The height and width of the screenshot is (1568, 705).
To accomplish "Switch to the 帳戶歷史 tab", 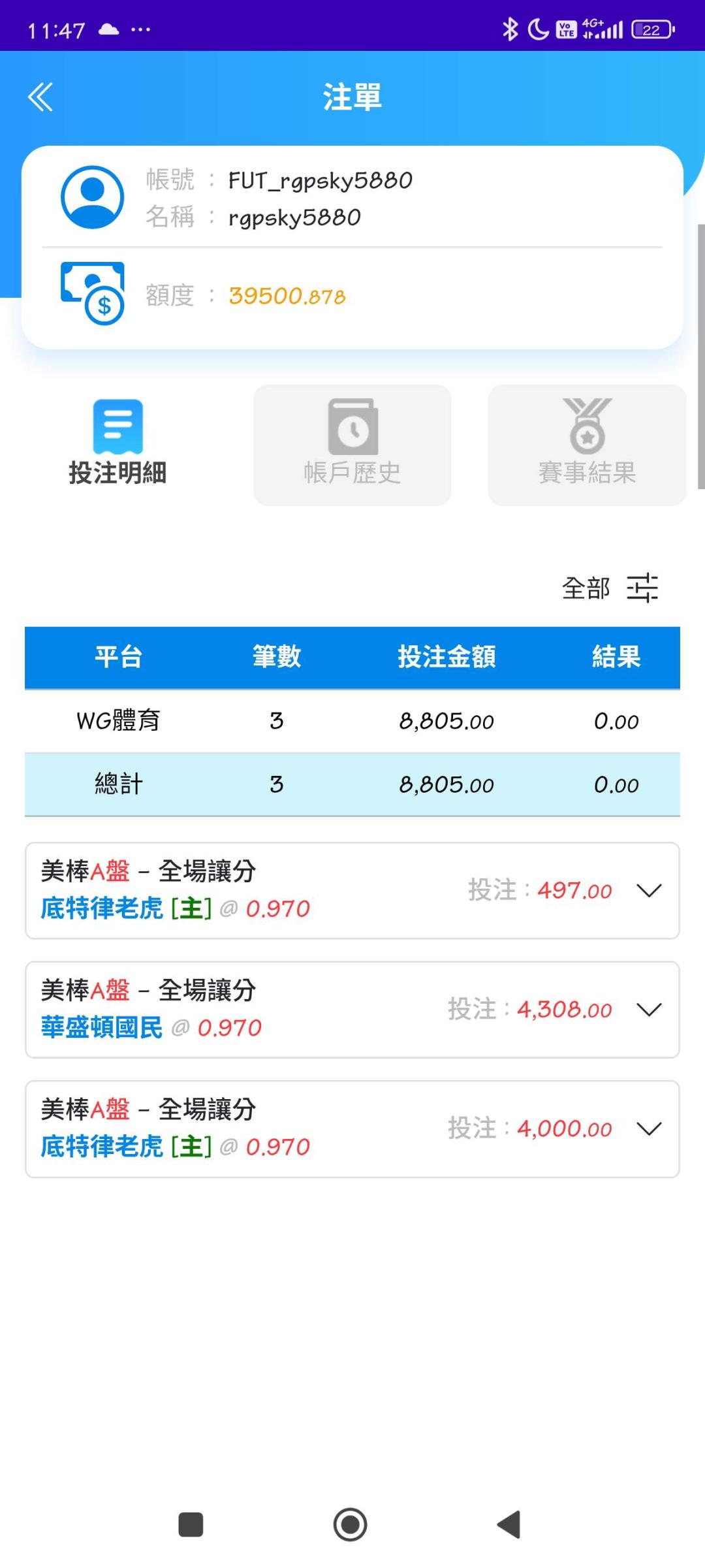I will pos(352,444).
